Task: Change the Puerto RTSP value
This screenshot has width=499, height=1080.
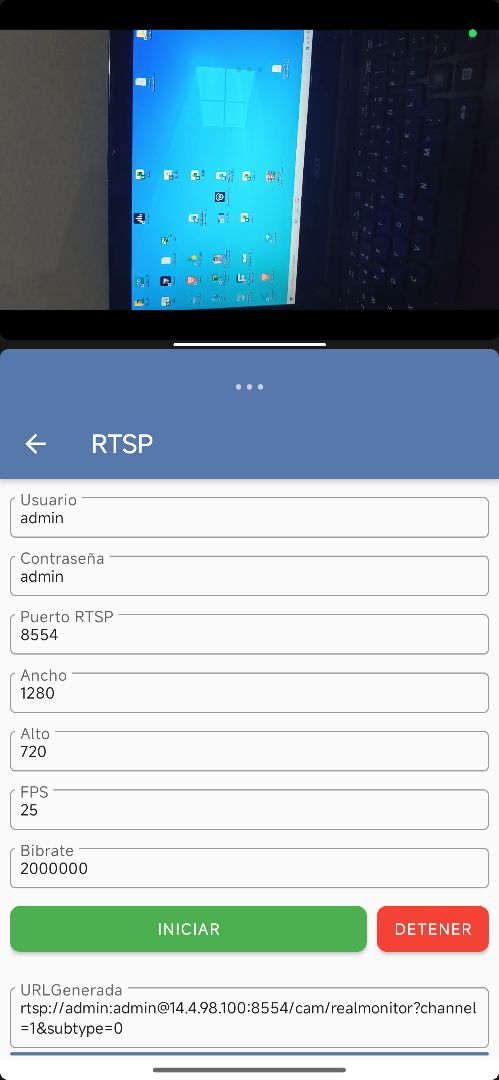Action: [x=250, y=634]
